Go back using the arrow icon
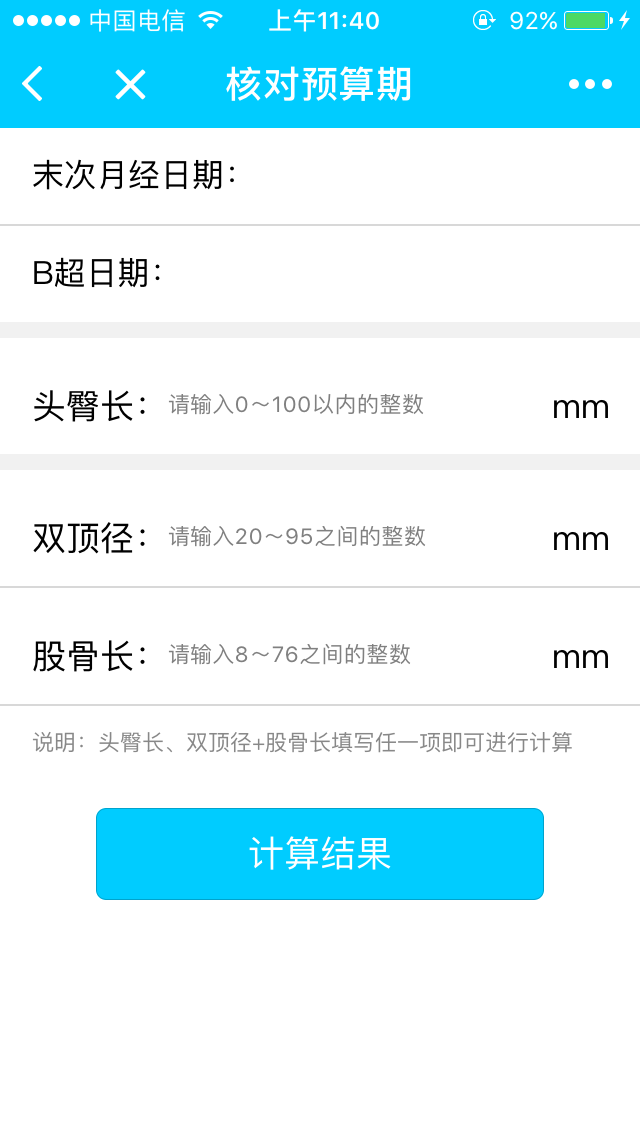The height and width of the screenshot is (1136, 640). pyautogui.click(x=33, y=84)
